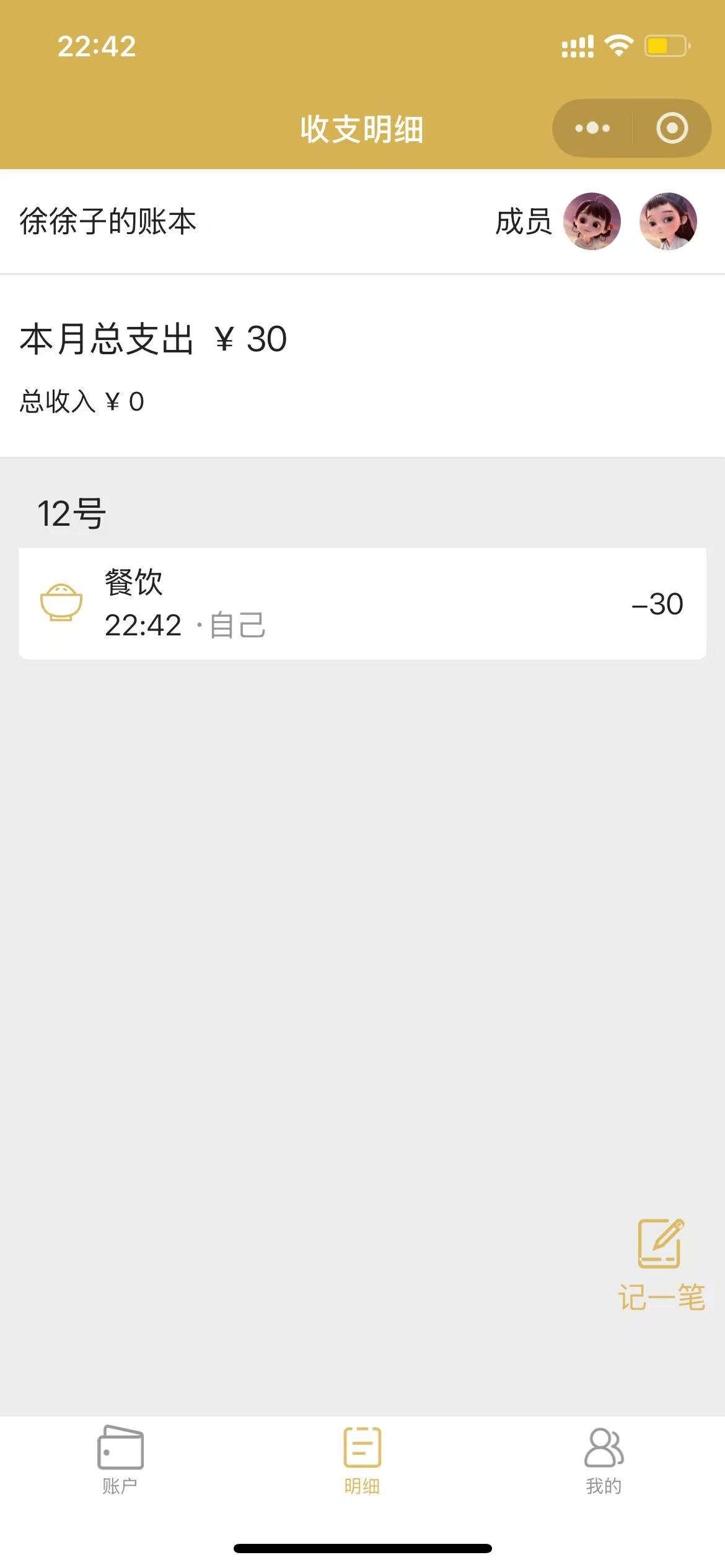Go to the 我的 tab
The width and height of the screenshot is (725, 1568).
point(604,1460)
